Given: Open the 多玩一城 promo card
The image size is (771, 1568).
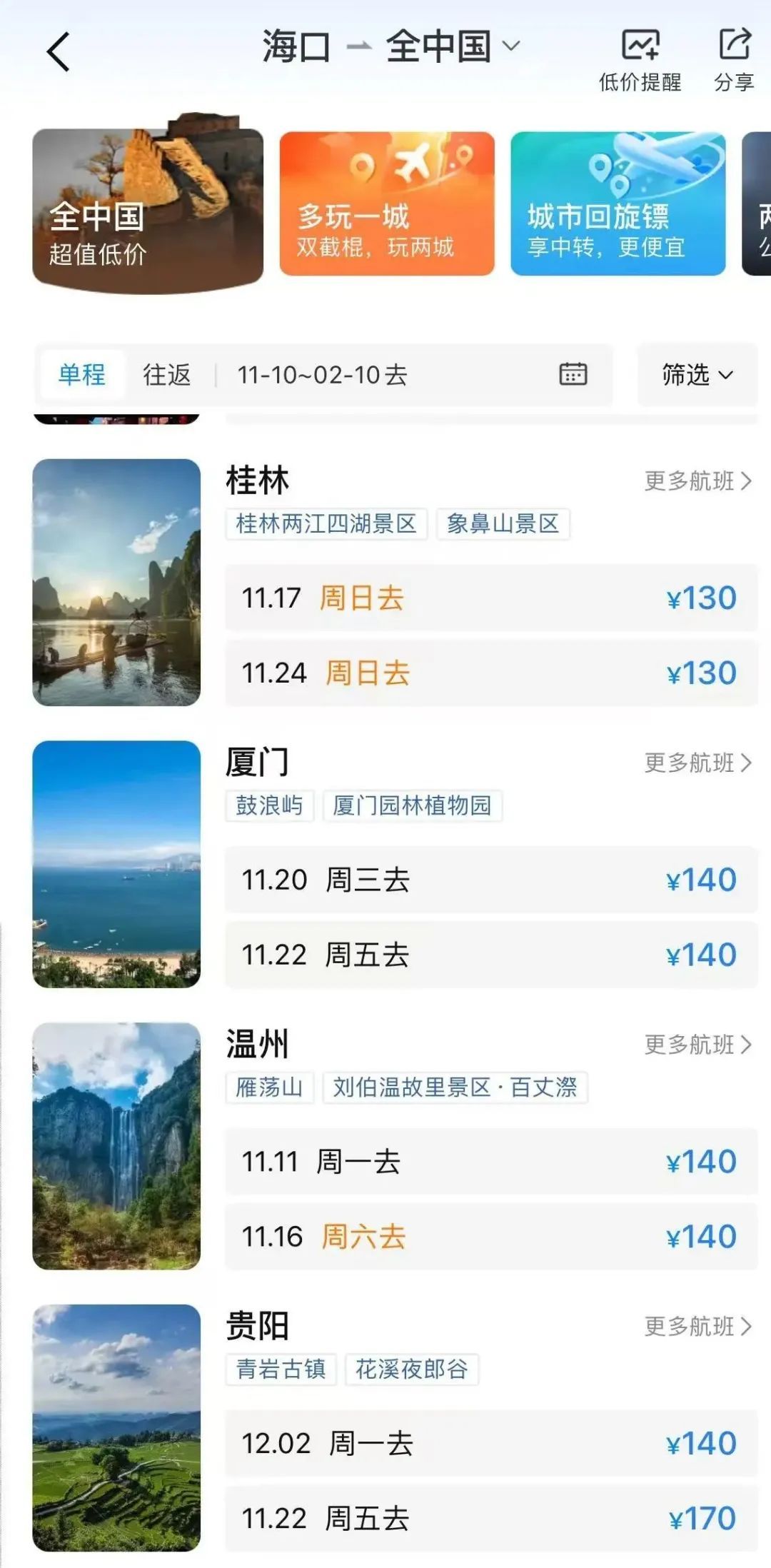Looking at the screenshot, I should pyautogui.click(x=386, y=204).
